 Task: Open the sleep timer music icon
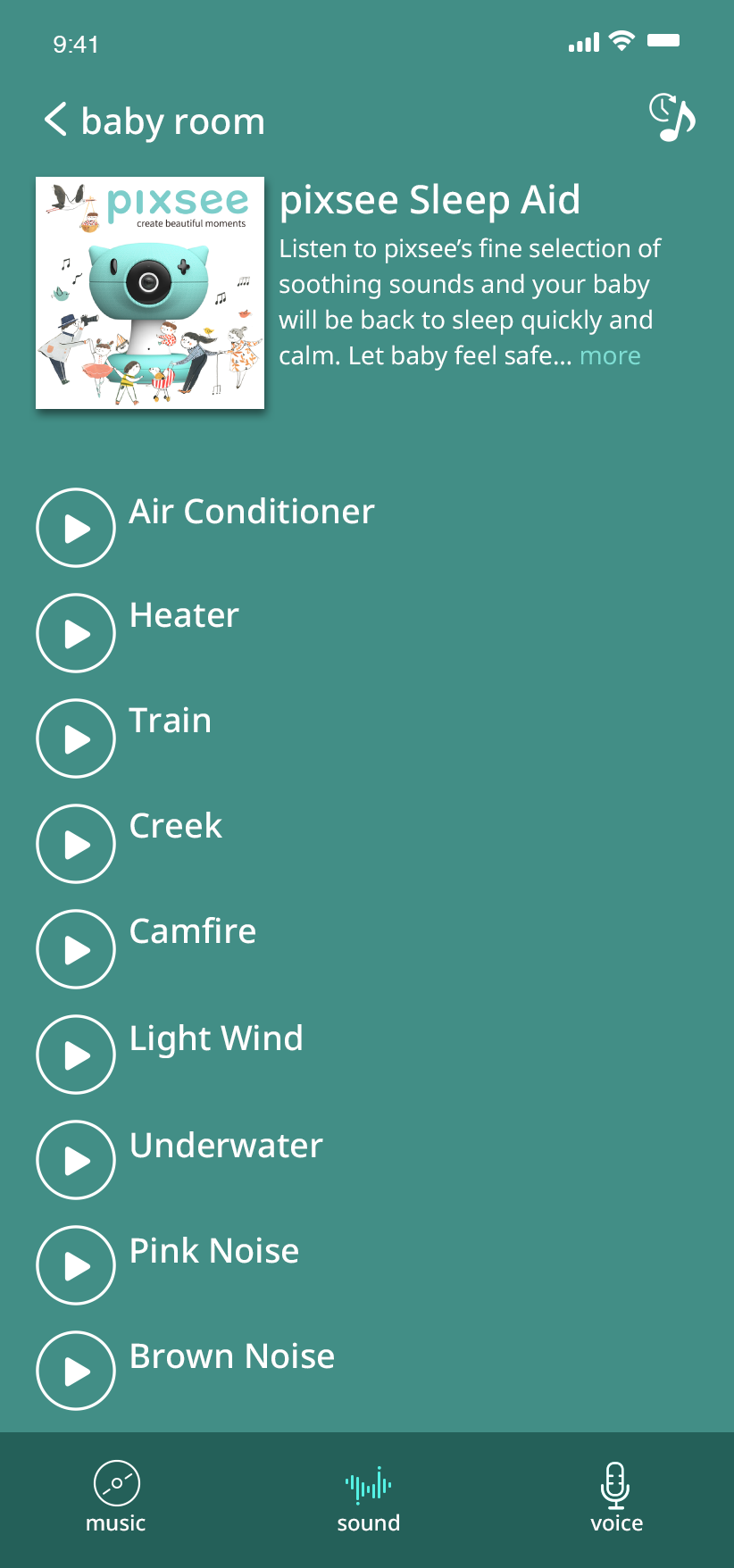pyautogui.click(x=671, y=118)
